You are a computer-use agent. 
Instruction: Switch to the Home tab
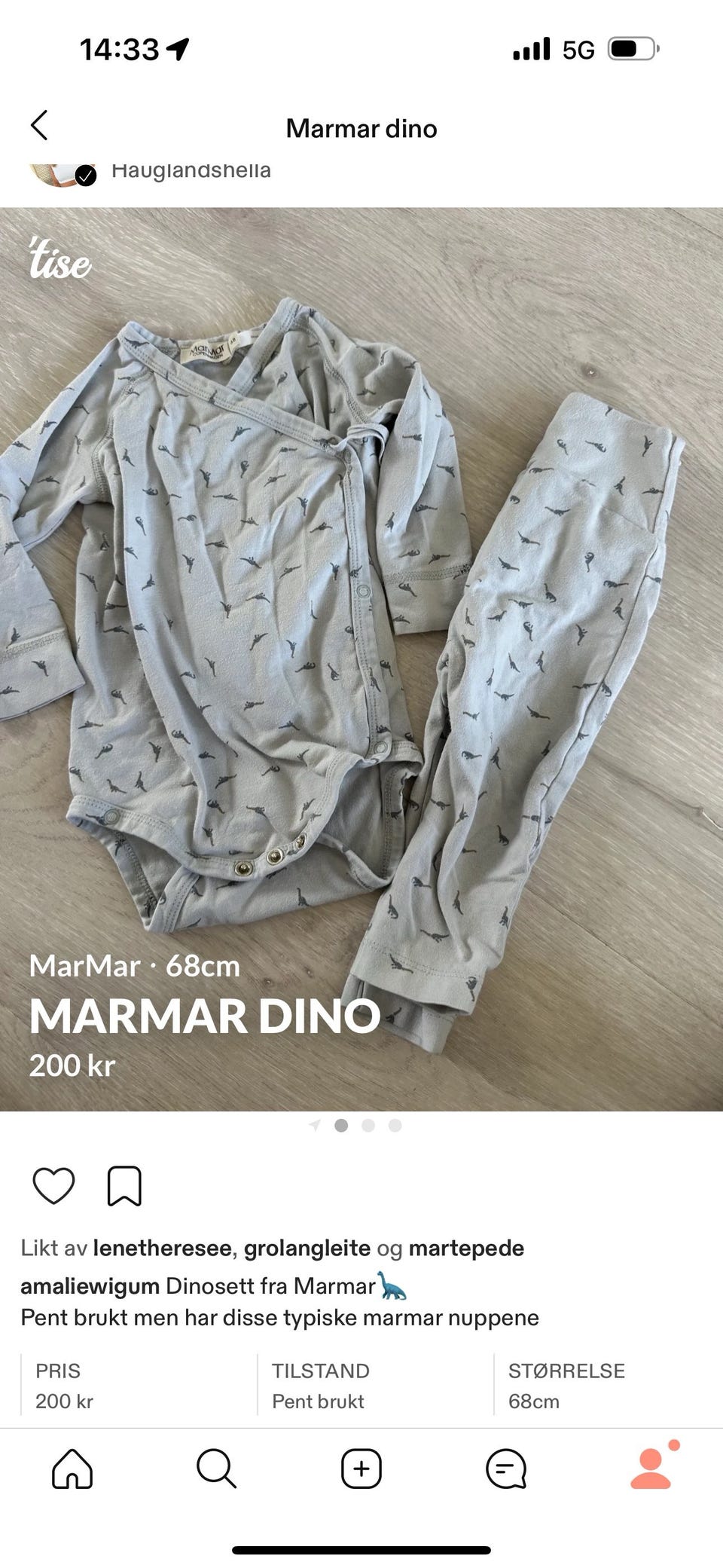point(72,1469)
